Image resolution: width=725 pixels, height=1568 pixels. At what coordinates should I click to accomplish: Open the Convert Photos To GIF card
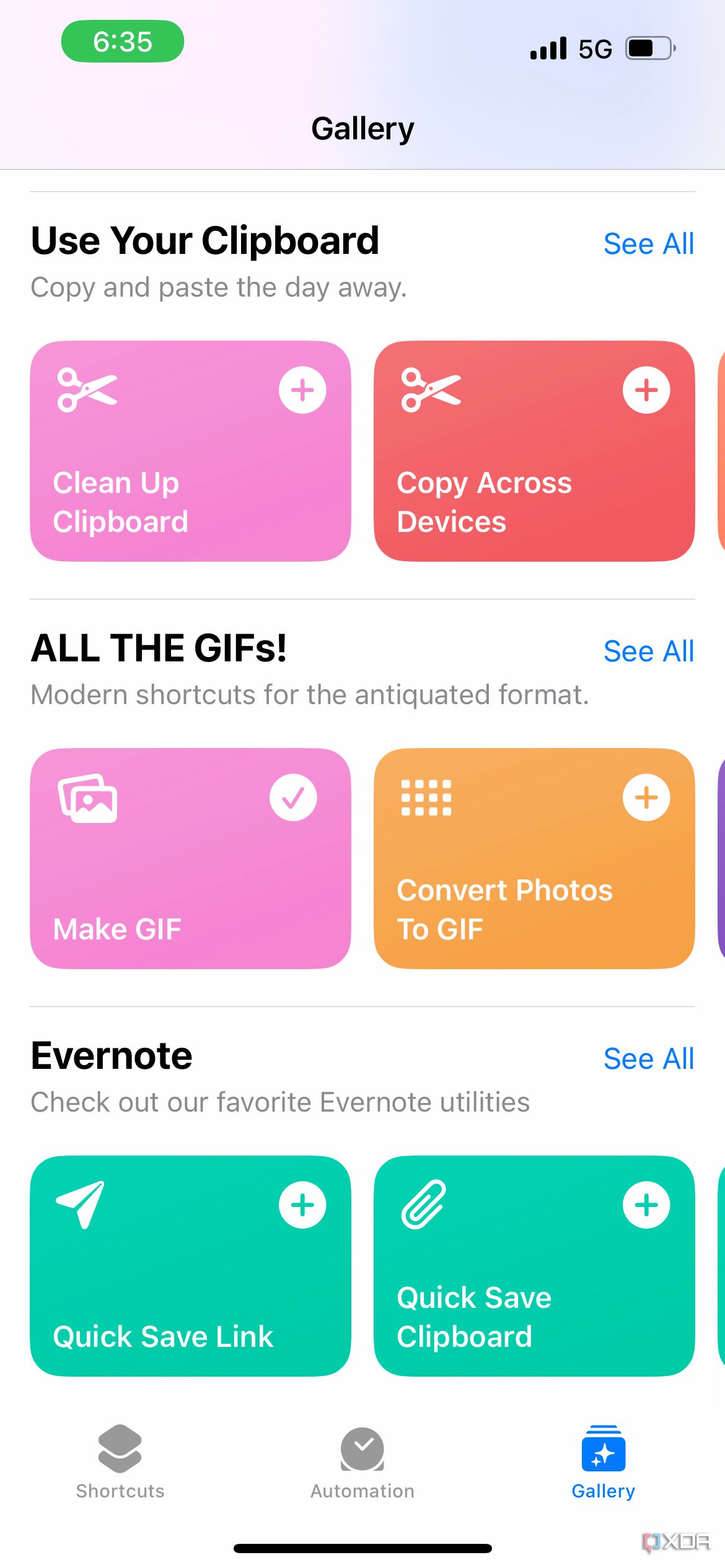click(x=534, y=858)
